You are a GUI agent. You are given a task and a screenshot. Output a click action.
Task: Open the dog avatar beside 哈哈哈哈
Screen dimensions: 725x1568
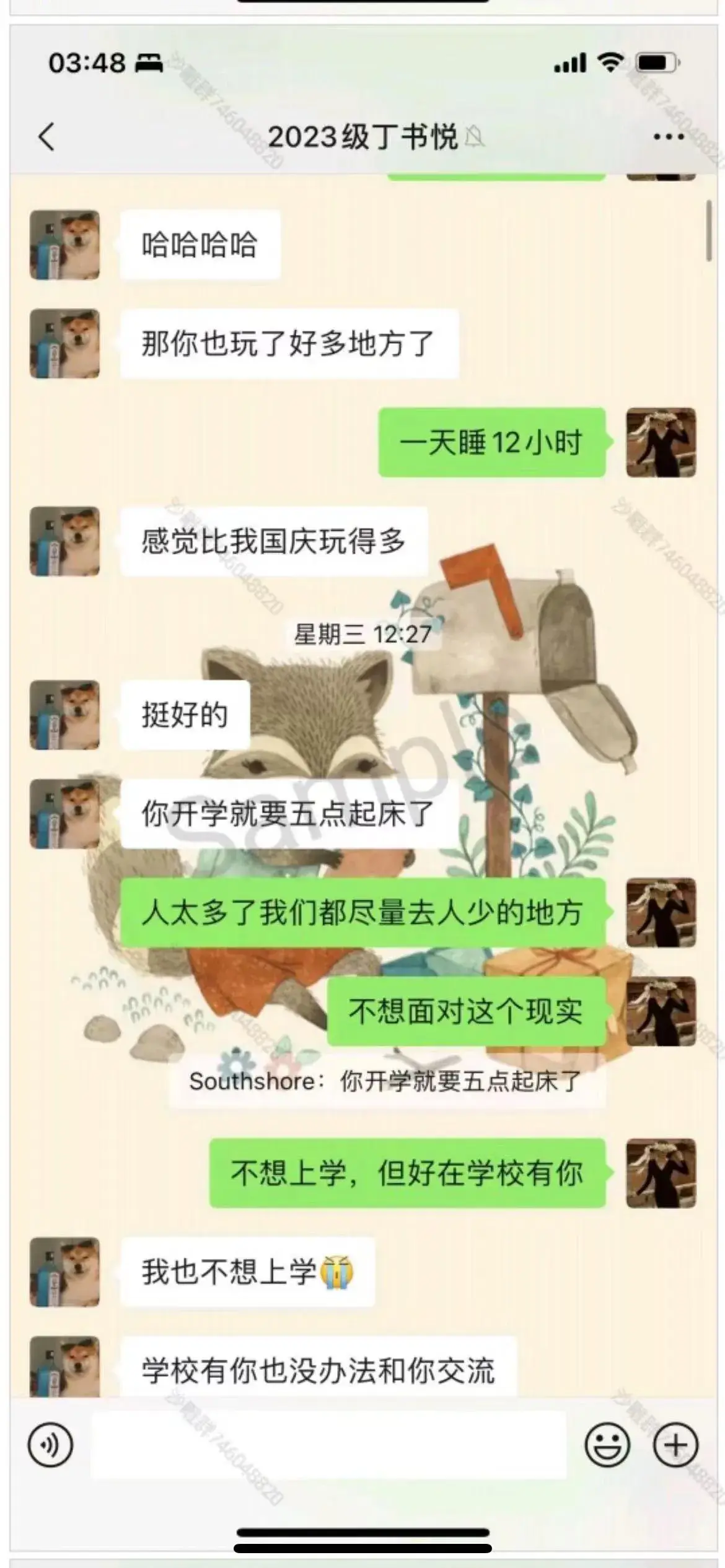[65, 245]
